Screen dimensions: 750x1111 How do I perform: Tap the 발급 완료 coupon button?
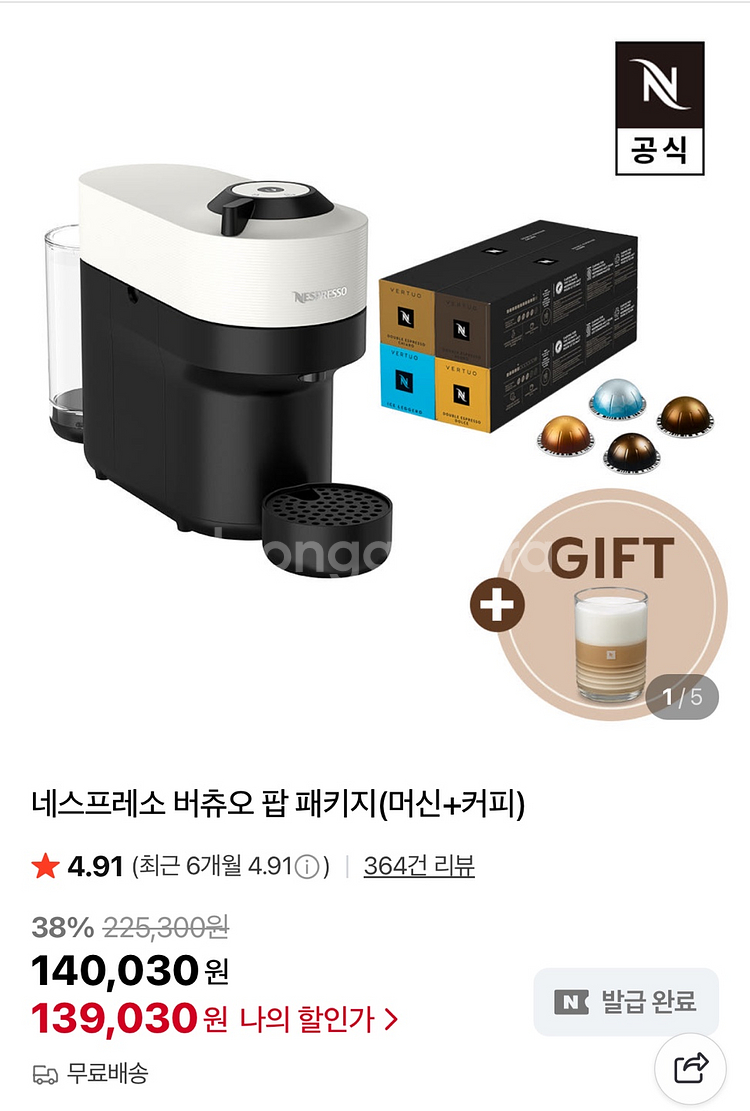coord(626,1001)
